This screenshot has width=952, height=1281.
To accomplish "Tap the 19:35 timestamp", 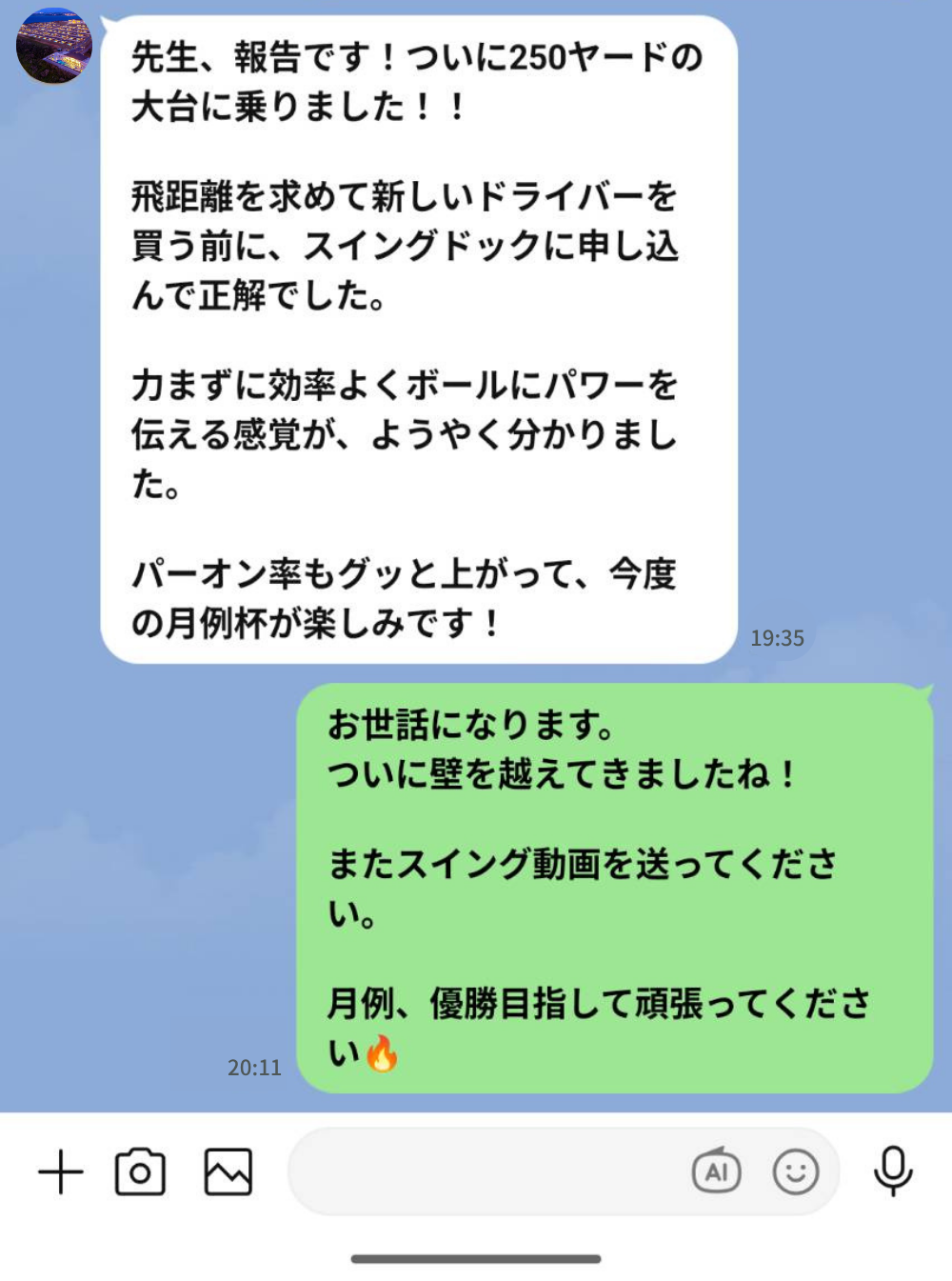I will 778,639.
